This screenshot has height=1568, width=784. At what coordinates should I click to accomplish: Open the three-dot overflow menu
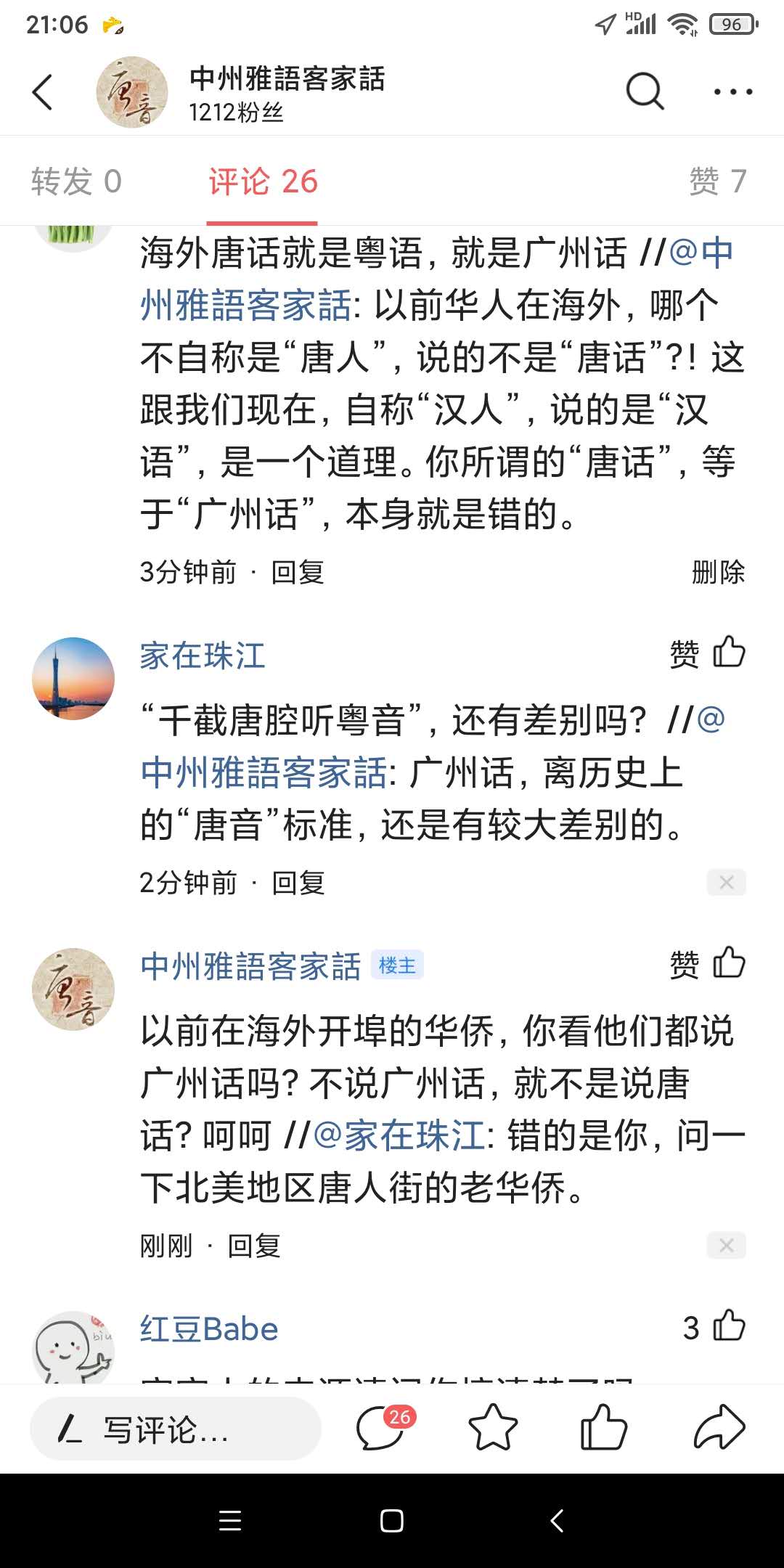[x=732, y=92]
